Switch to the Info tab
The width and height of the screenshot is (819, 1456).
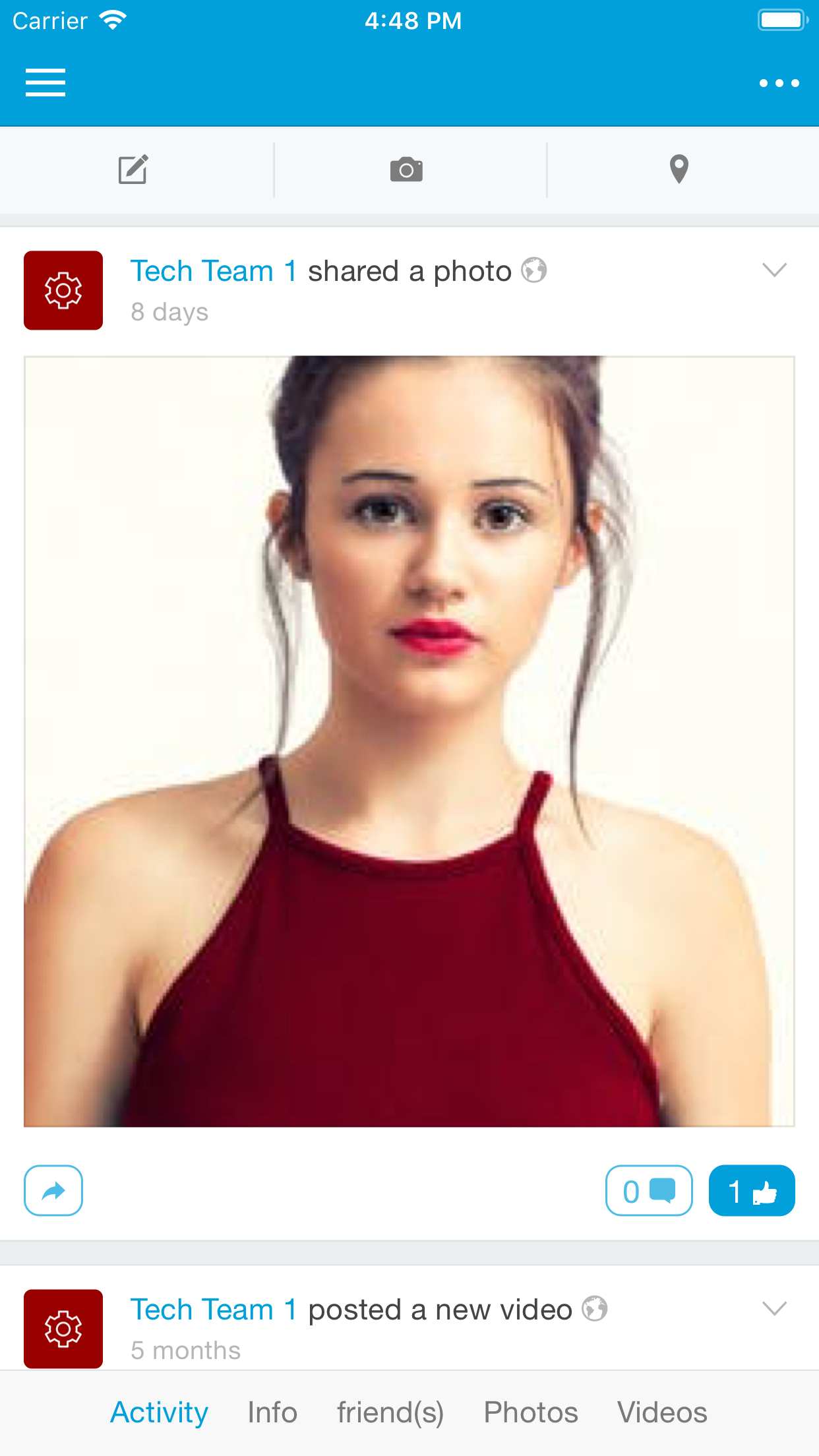pos(272,1412)
